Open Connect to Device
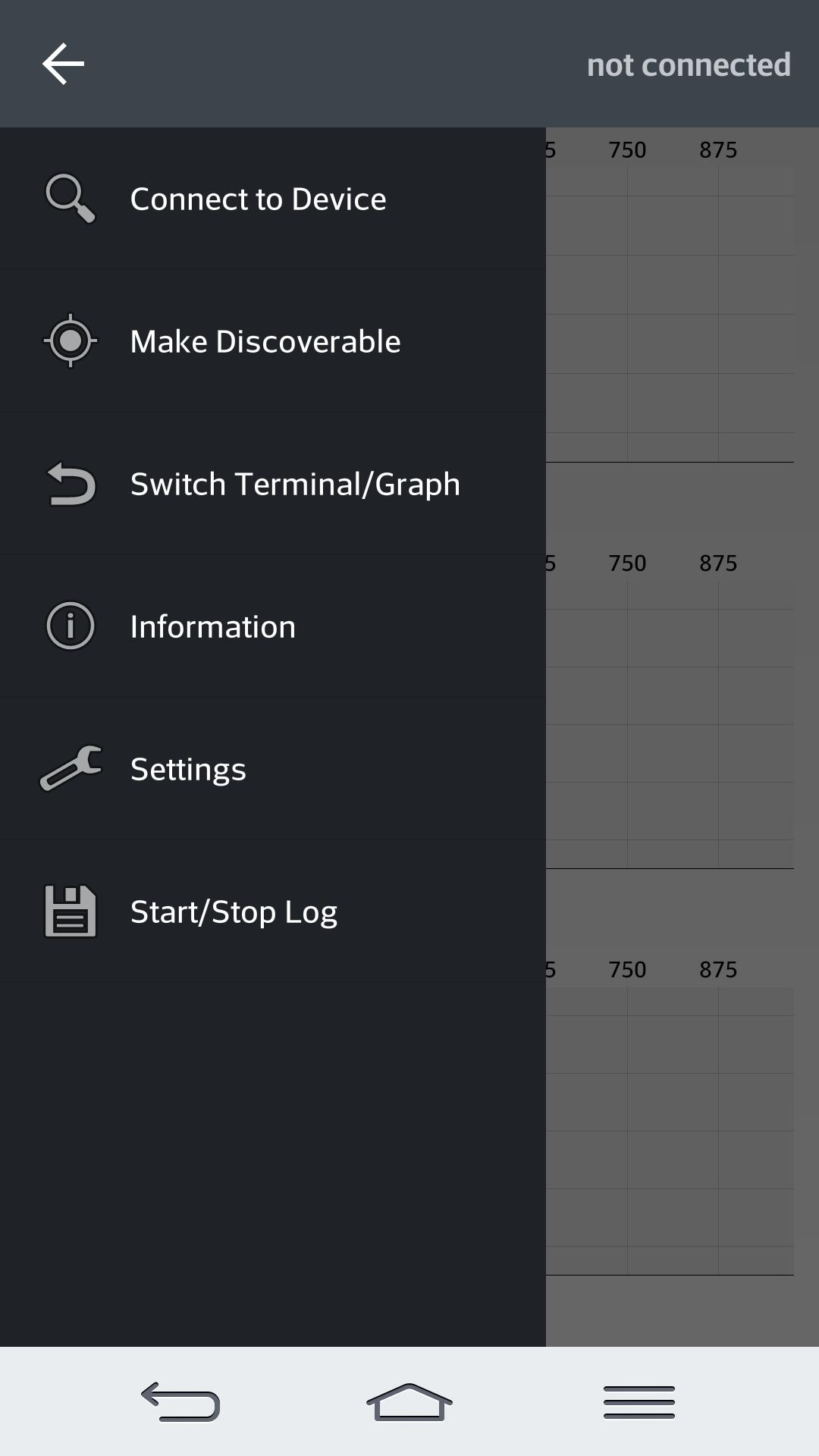The height and width of the screenshot is (1456, 819). 258,199
